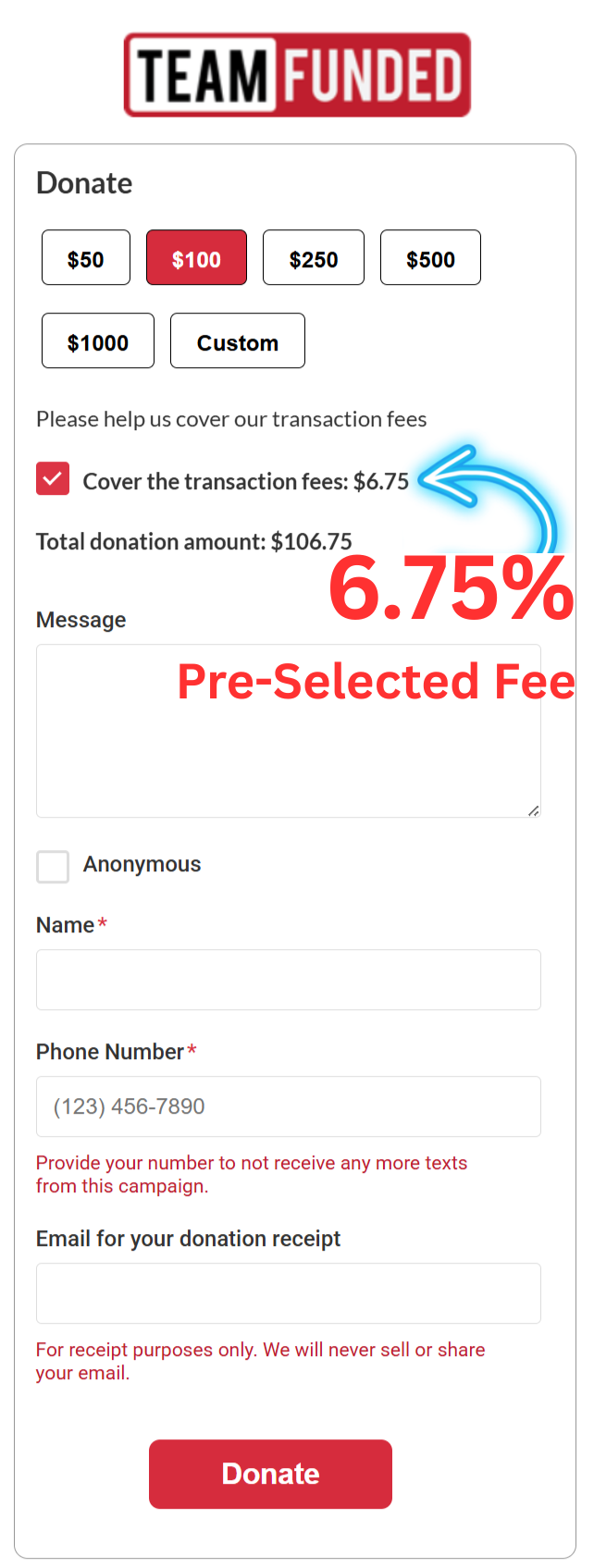
Task: Focus the email for donation receipt field
Action: point(288,1293)
